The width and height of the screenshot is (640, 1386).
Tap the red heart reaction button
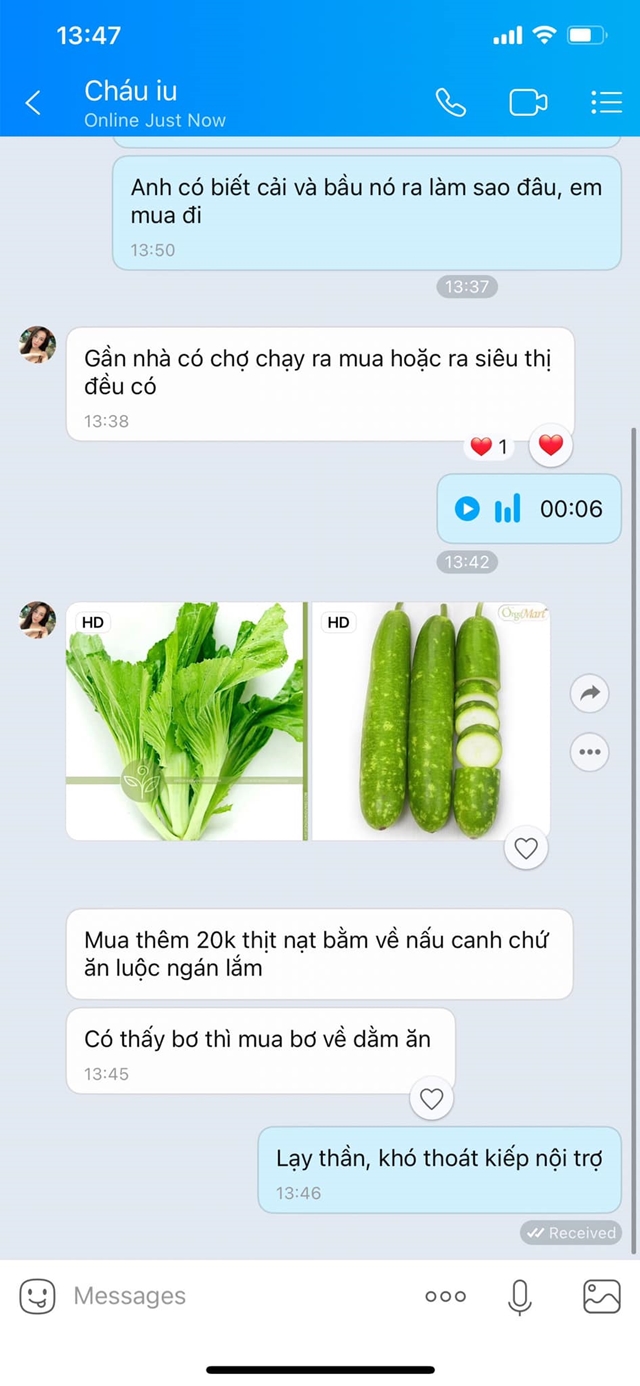(x=551, y=446)
